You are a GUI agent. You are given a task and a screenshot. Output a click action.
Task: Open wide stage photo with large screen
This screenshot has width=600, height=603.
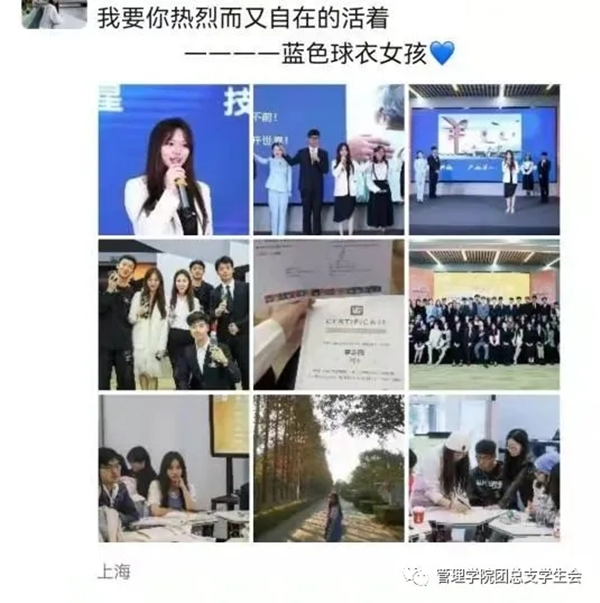click(484, 160)
